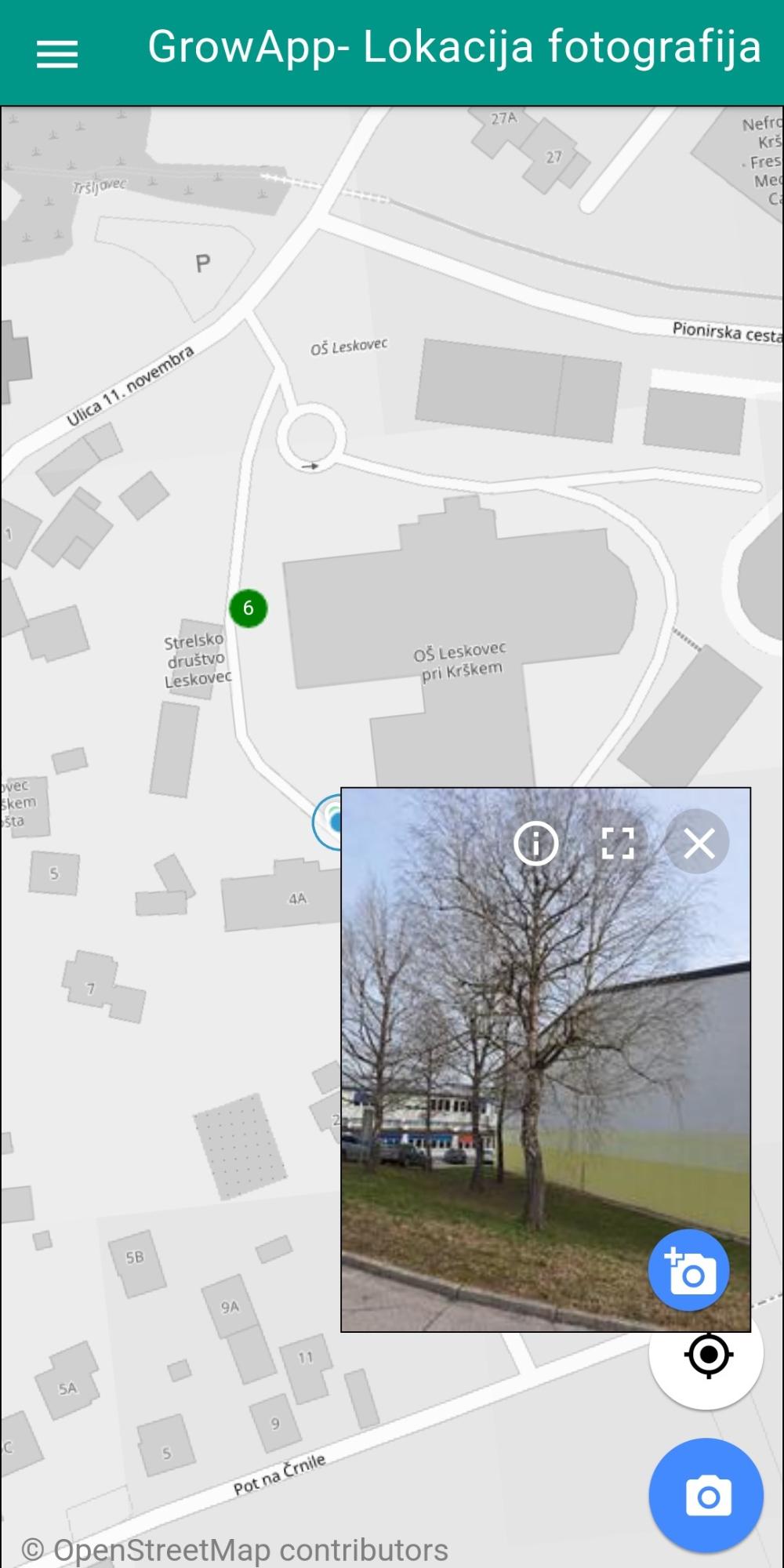Open the hamburger navigation menu

tap(56, 54)
